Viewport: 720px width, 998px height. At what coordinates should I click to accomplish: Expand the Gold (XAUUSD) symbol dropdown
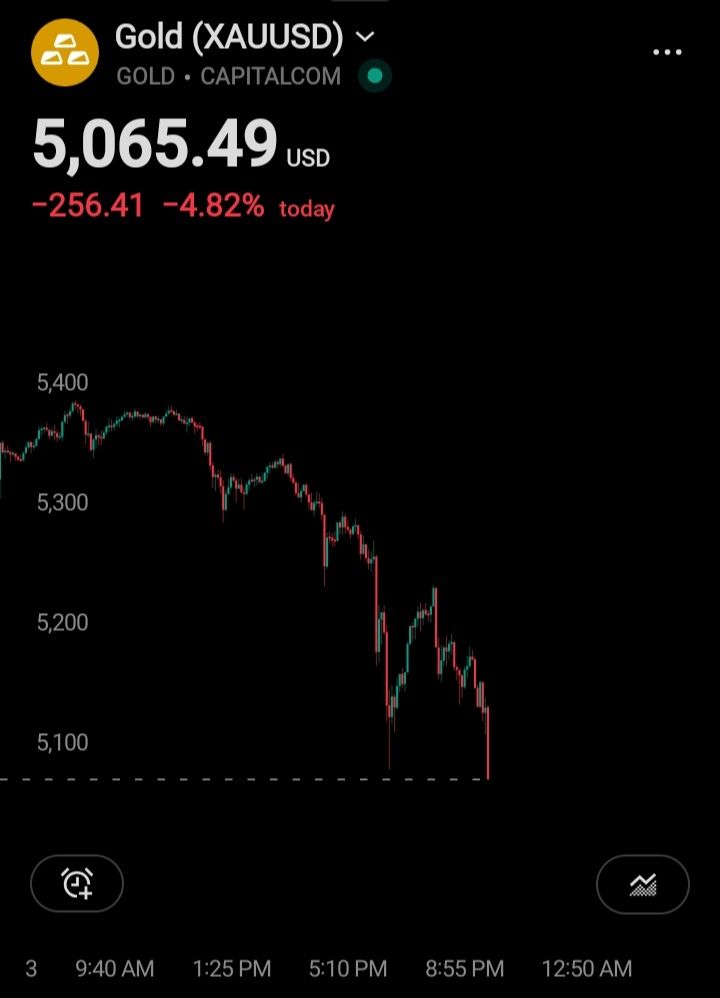pos(365,38)
